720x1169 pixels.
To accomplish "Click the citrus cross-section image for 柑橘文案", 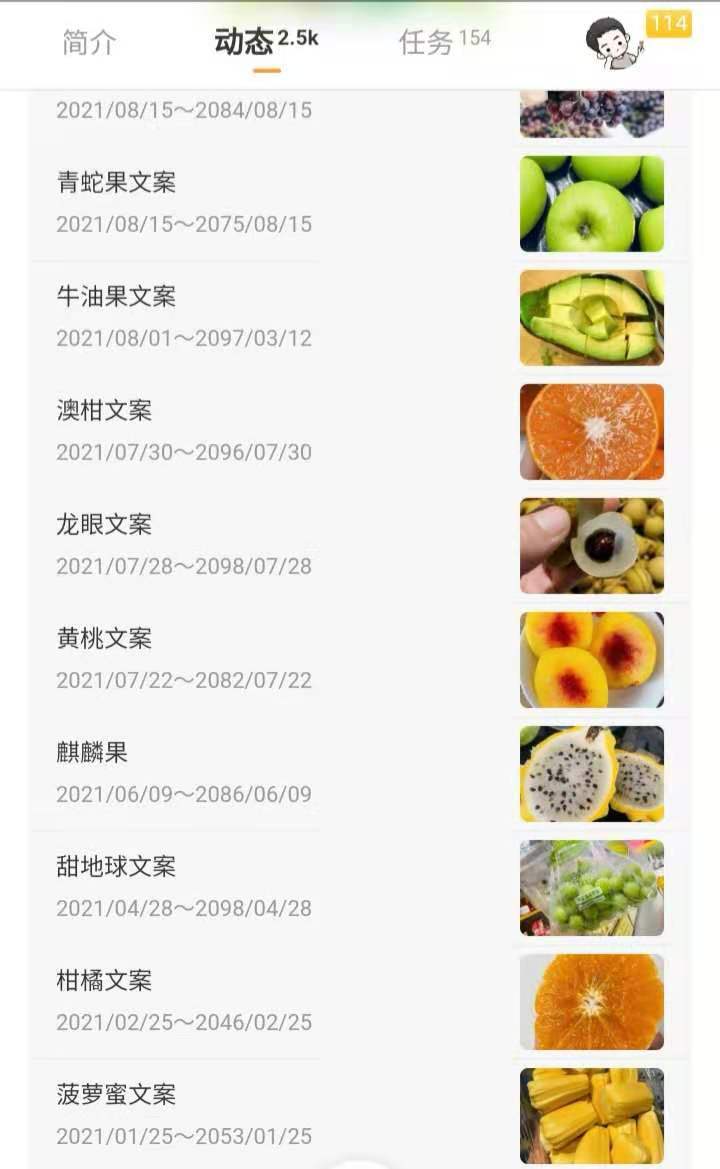I will pos(591,1001).
